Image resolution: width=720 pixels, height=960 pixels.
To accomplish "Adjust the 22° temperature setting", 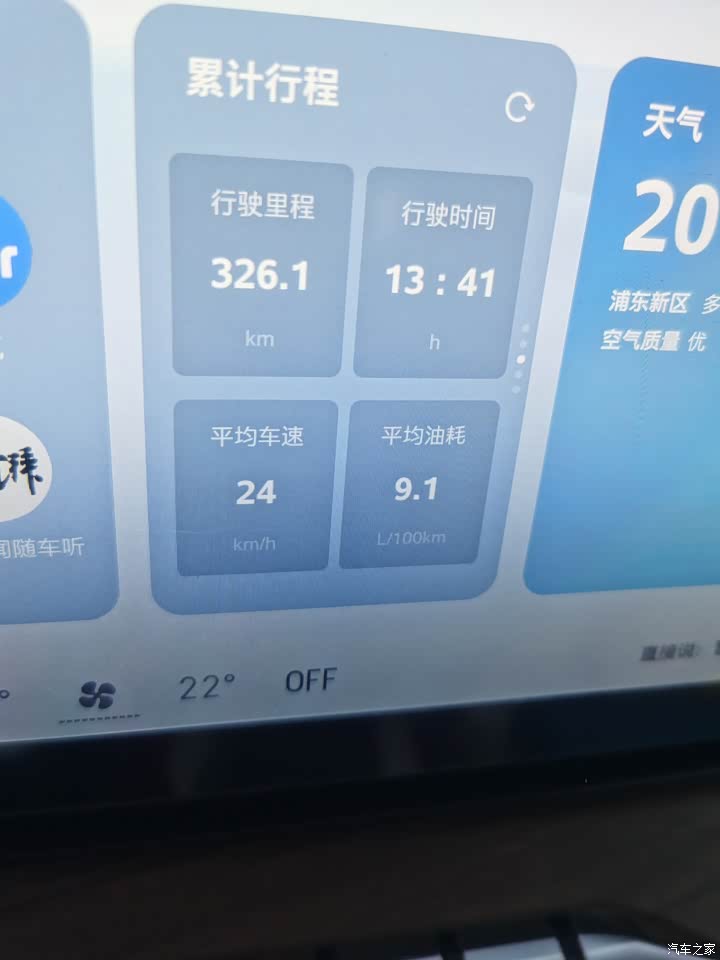I will [x=207, y=687].
